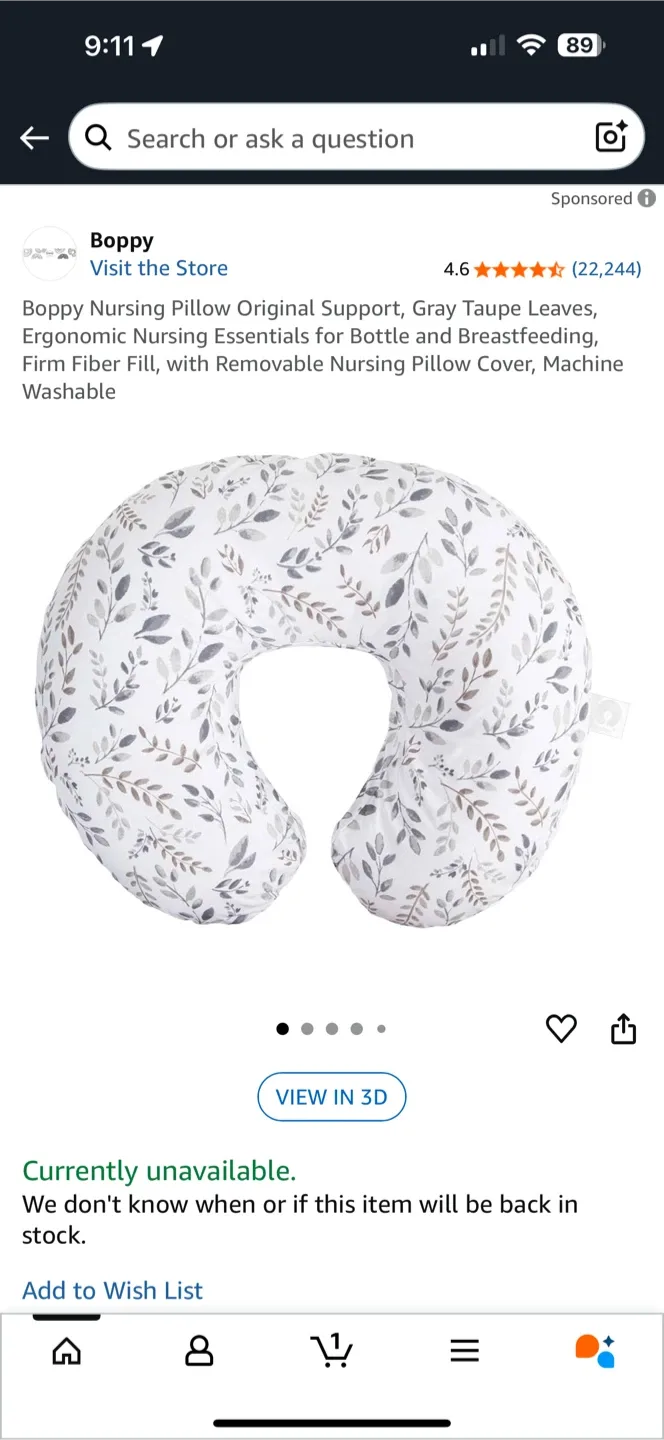The image size is (664, 1440).
Task: Go back using the back arrow
Action: tap(35, 138)
